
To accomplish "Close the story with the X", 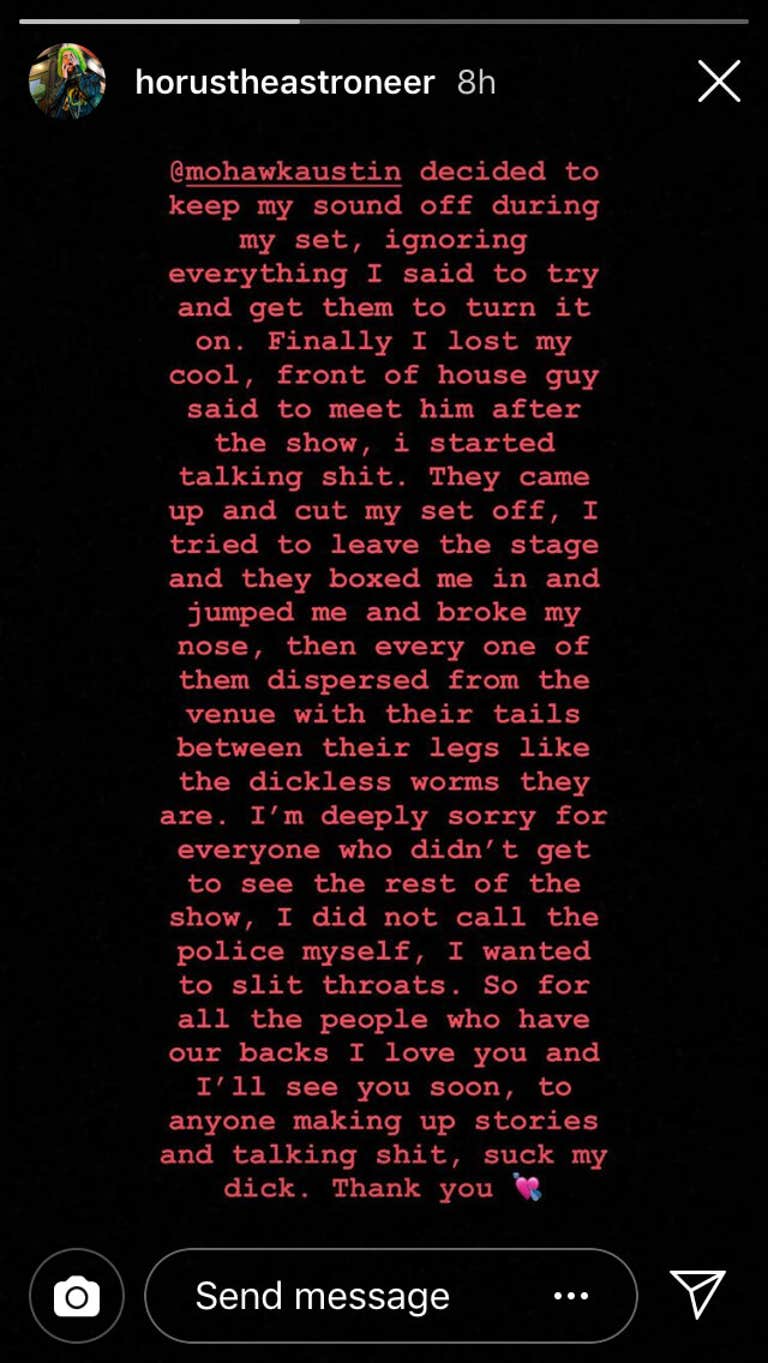I will click(719, 81).
